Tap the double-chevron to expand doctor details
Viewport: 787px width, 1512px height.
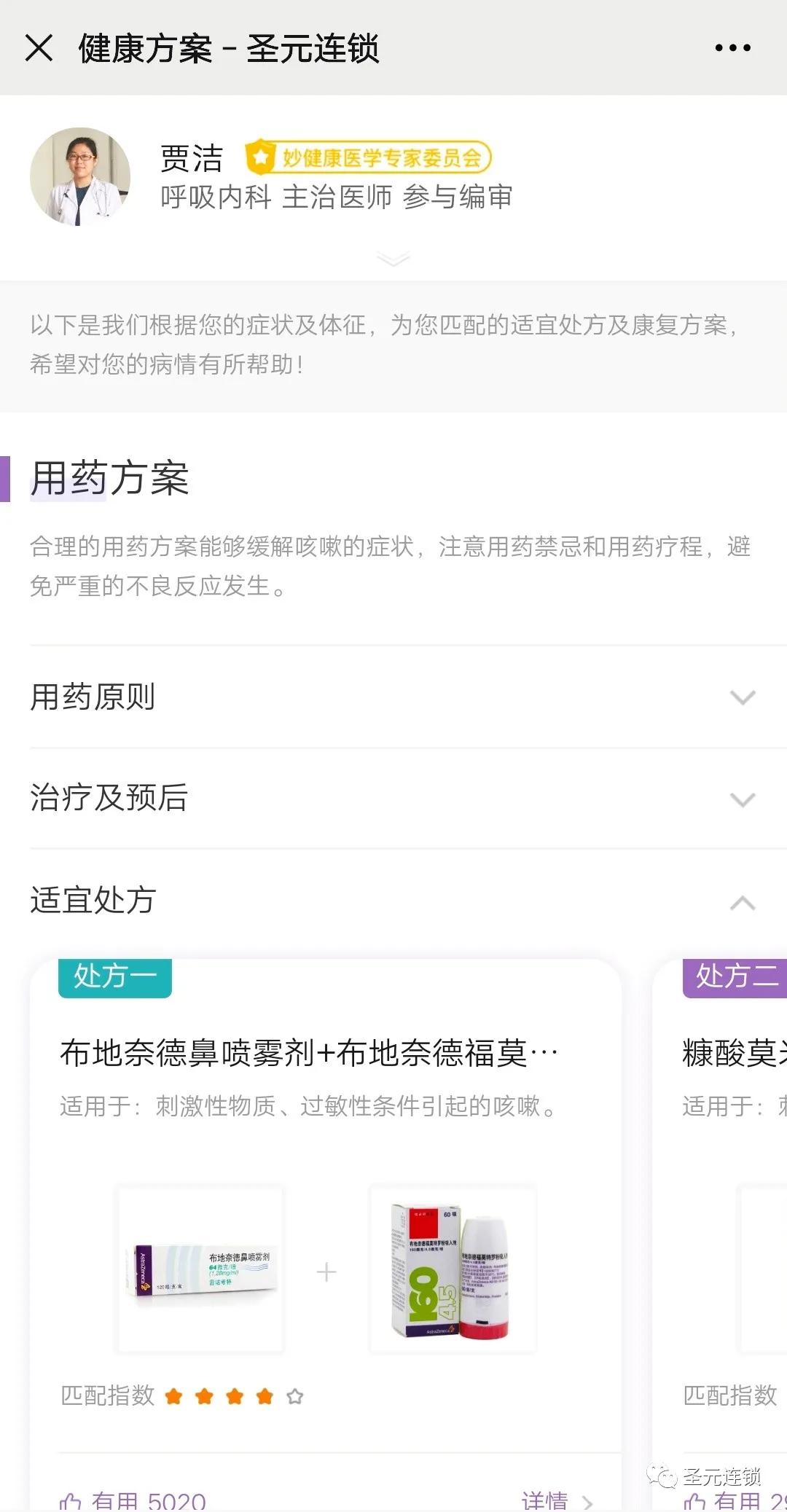pyautogui.click(x=393, y=259)
